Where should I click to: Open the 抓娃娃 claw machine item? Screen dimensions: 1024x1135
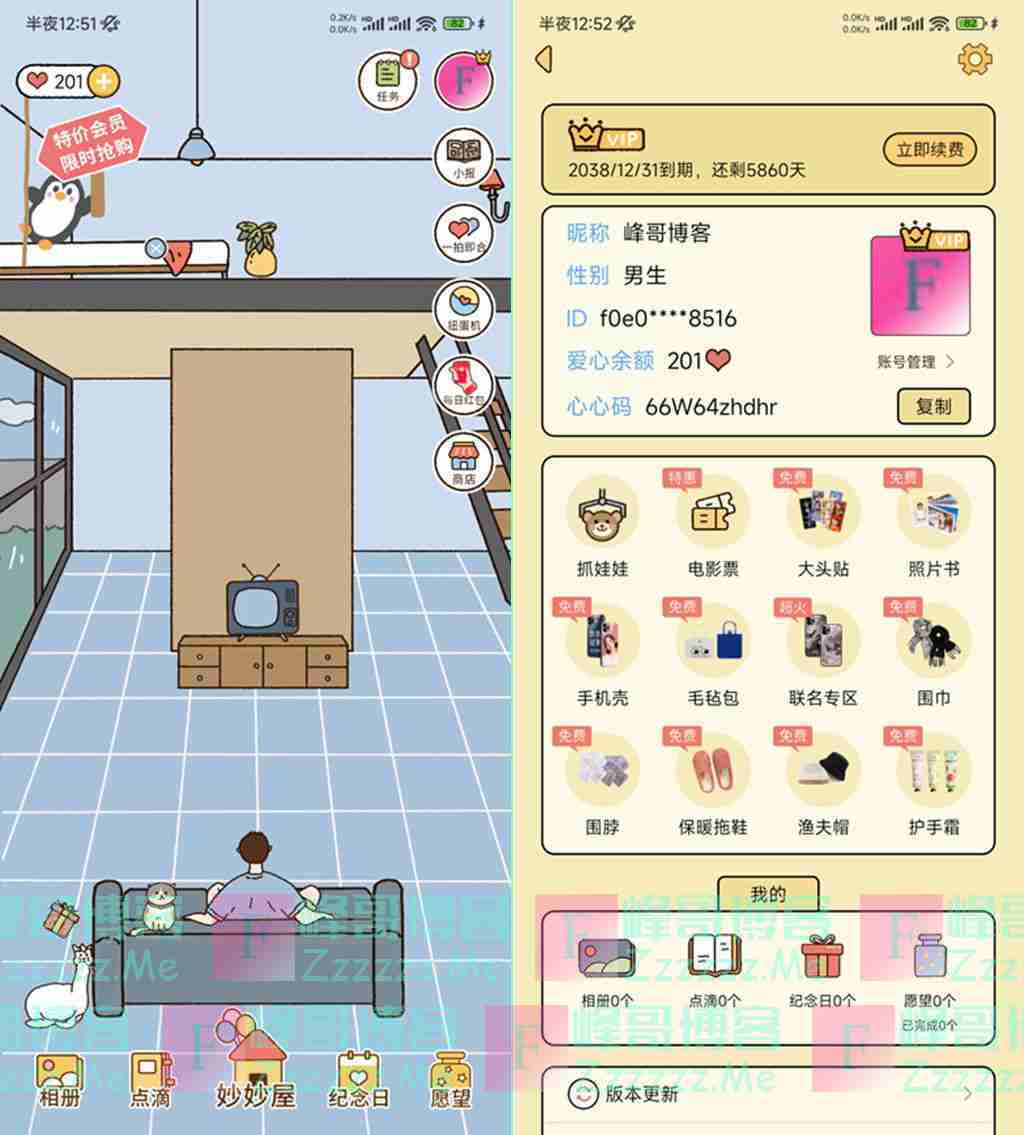point(602,526)
